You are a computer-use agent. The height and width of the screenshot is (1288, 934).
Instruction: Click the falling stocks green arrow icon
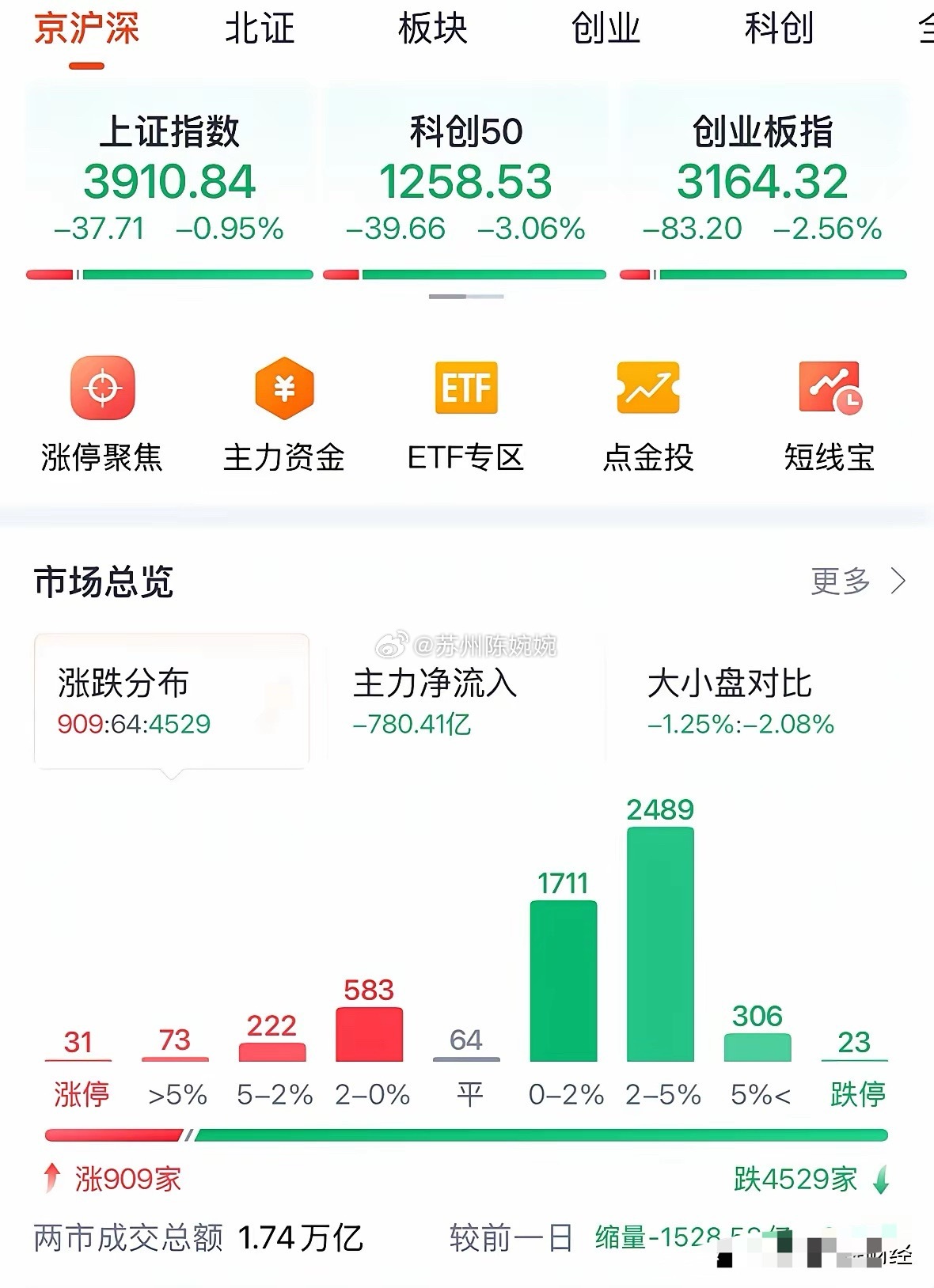click(881, 1178)
